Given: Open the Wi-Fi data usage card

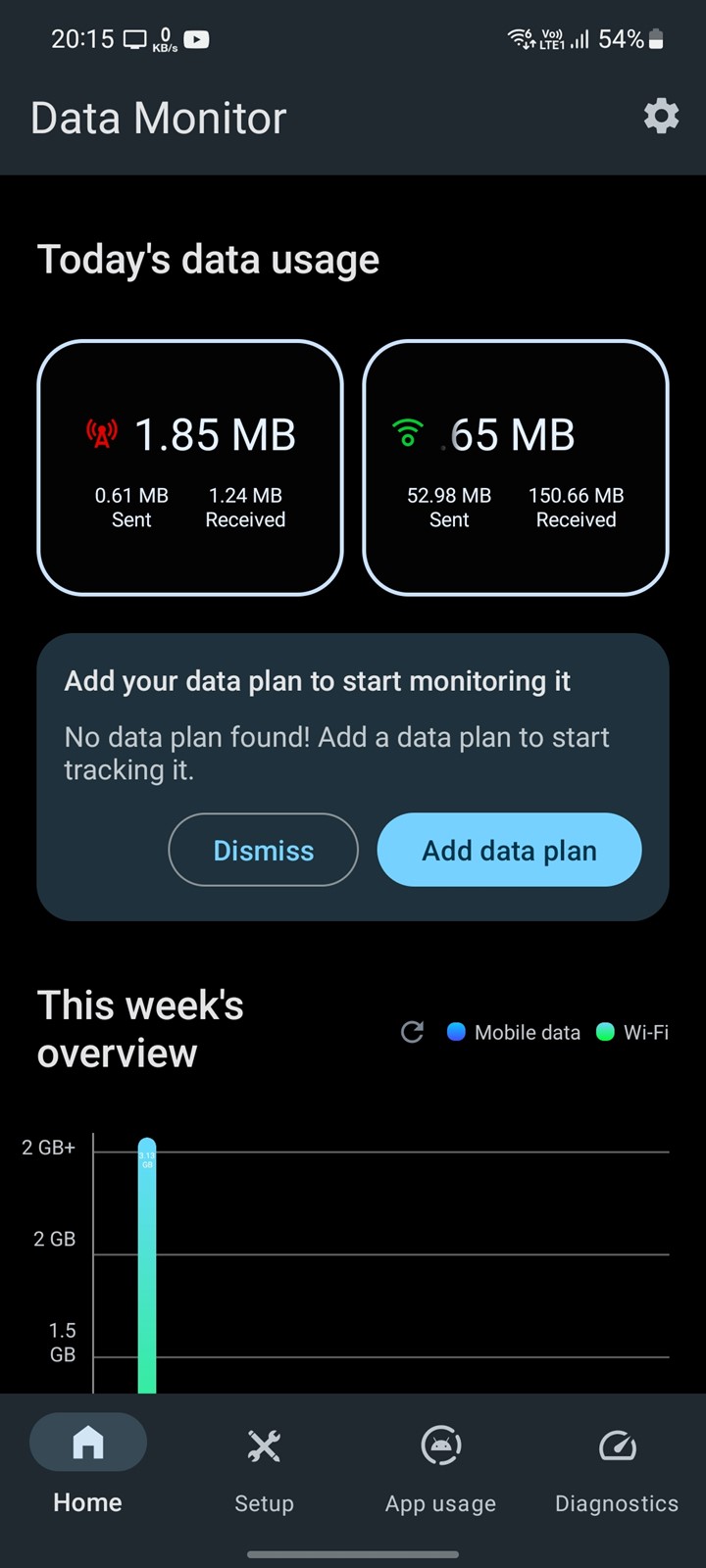Looking at the screenshot, I should click(x=516, y=467).
